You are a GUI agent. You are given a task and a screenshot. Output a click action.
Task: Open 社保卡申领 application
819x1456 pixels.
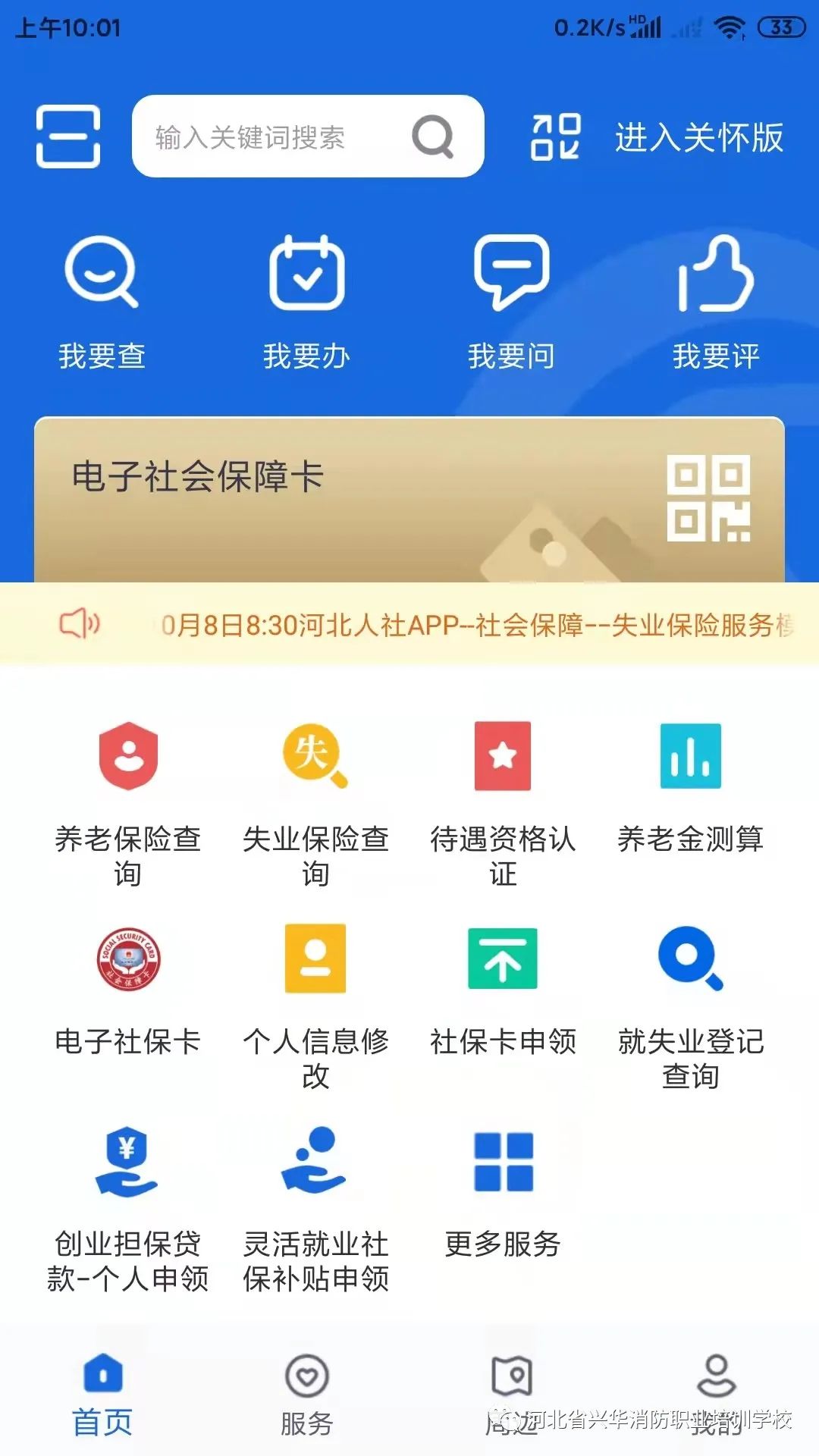click(502, 993)
